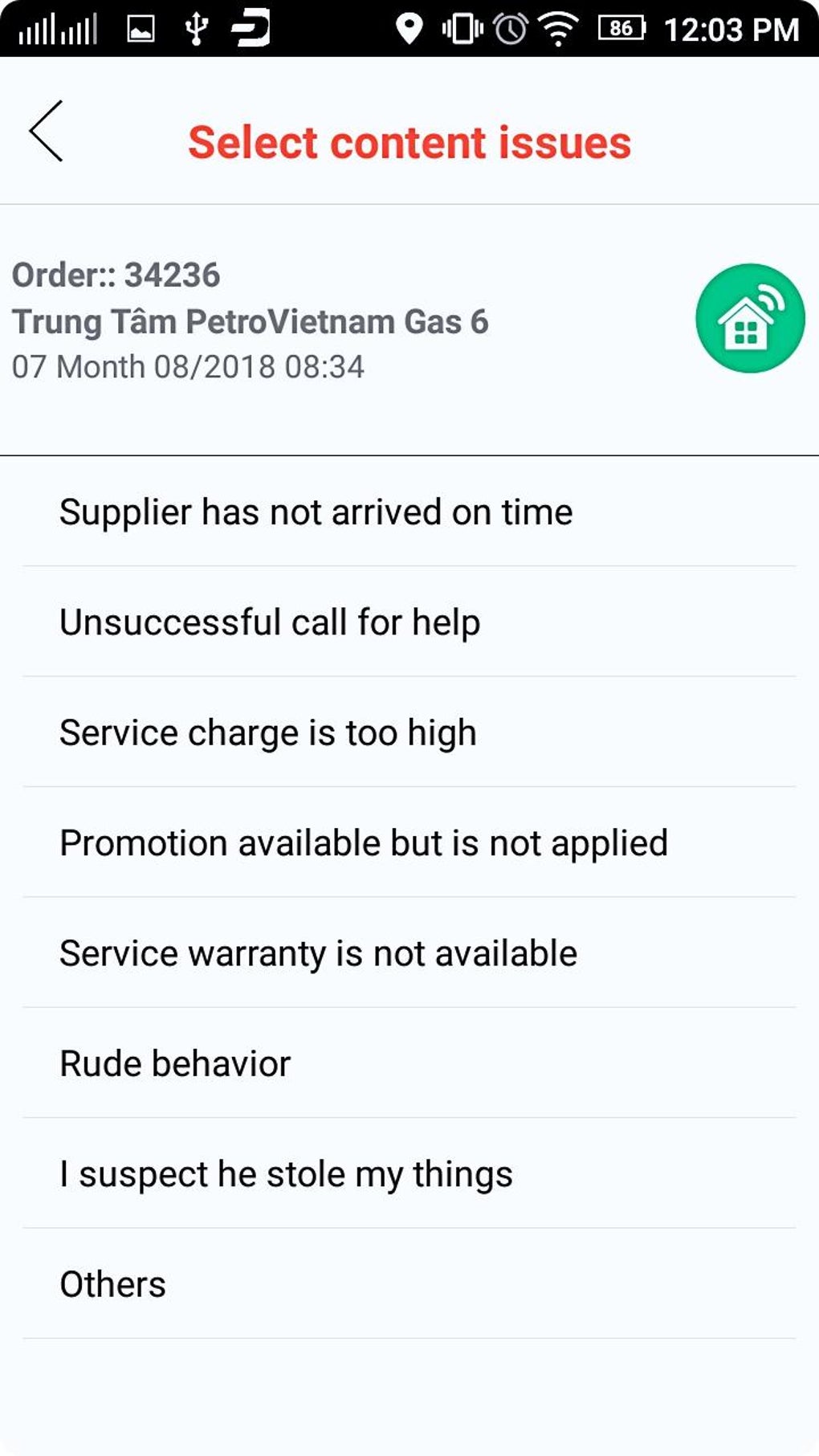This screenshot has width=819, height=1456.
Task: Report "Service charge is too high"
Action: click(x=268, y=733)
